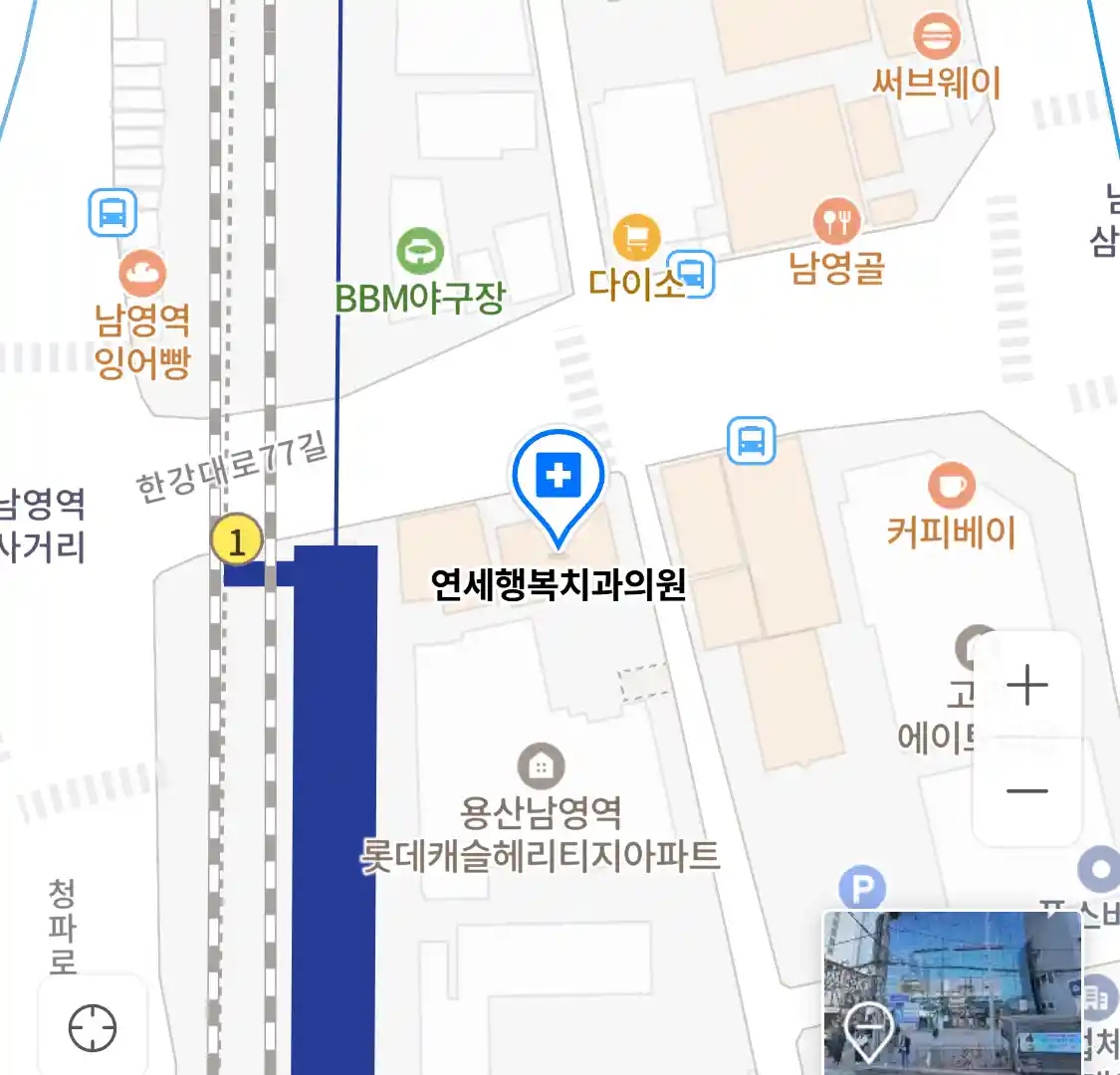Open the 남영역 잉어빵 bakery marker
This screenshot has width=1120, height=1075.
tap(142, 274)
